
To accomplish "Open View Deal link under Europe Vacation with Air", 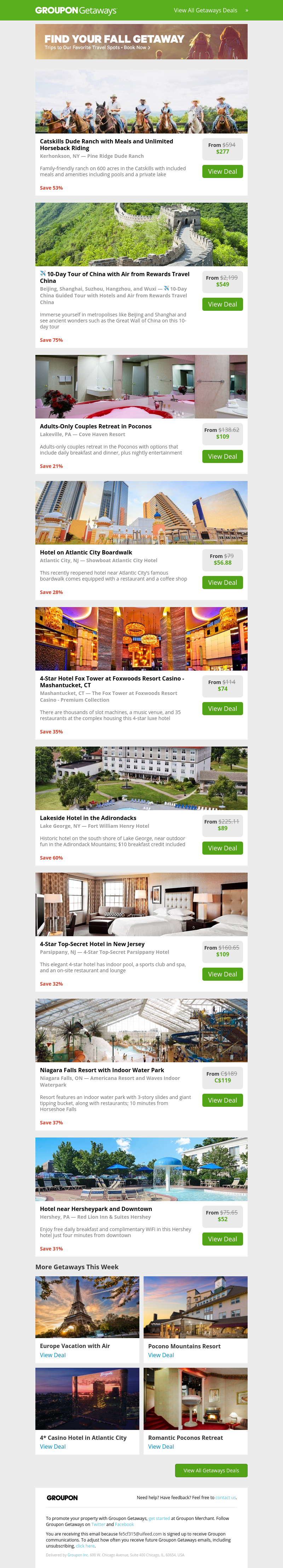I will [x=53, y=1355].
